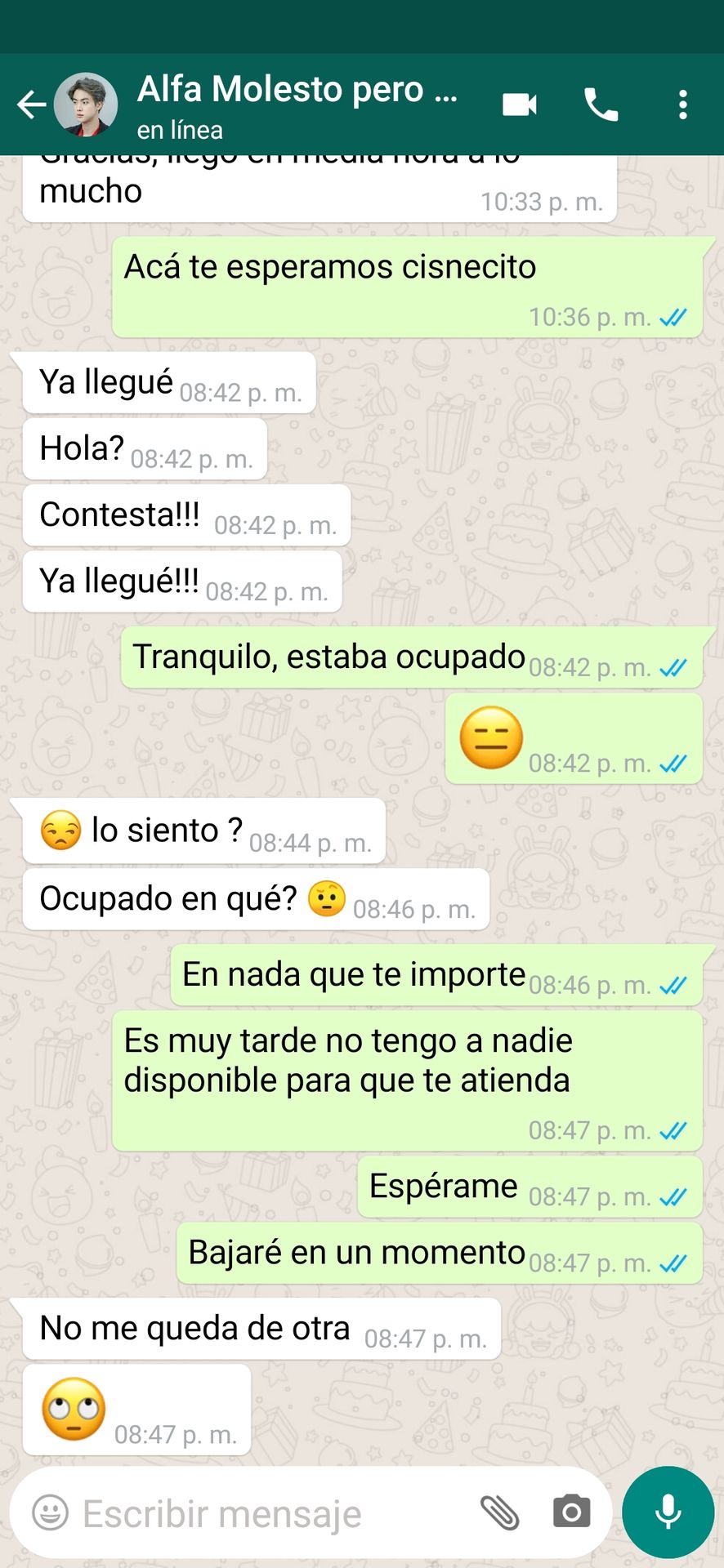This screenshot has width=724, height=1568.
Task: Open Alfa Molesto's profile picture
Action: [x=86, y=105]
